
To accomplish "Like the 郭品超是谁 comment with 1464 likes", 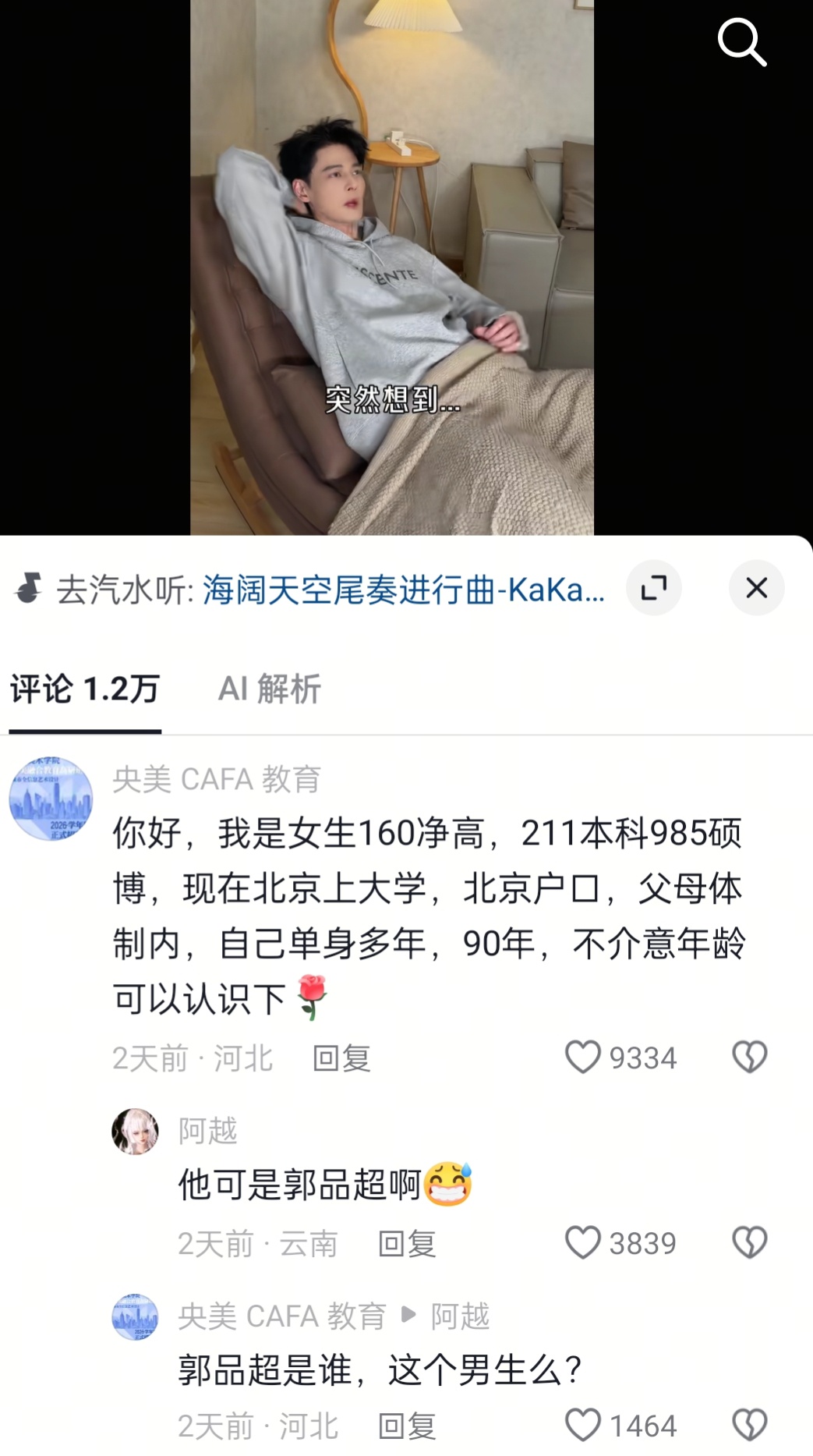I will (583, 1426).
